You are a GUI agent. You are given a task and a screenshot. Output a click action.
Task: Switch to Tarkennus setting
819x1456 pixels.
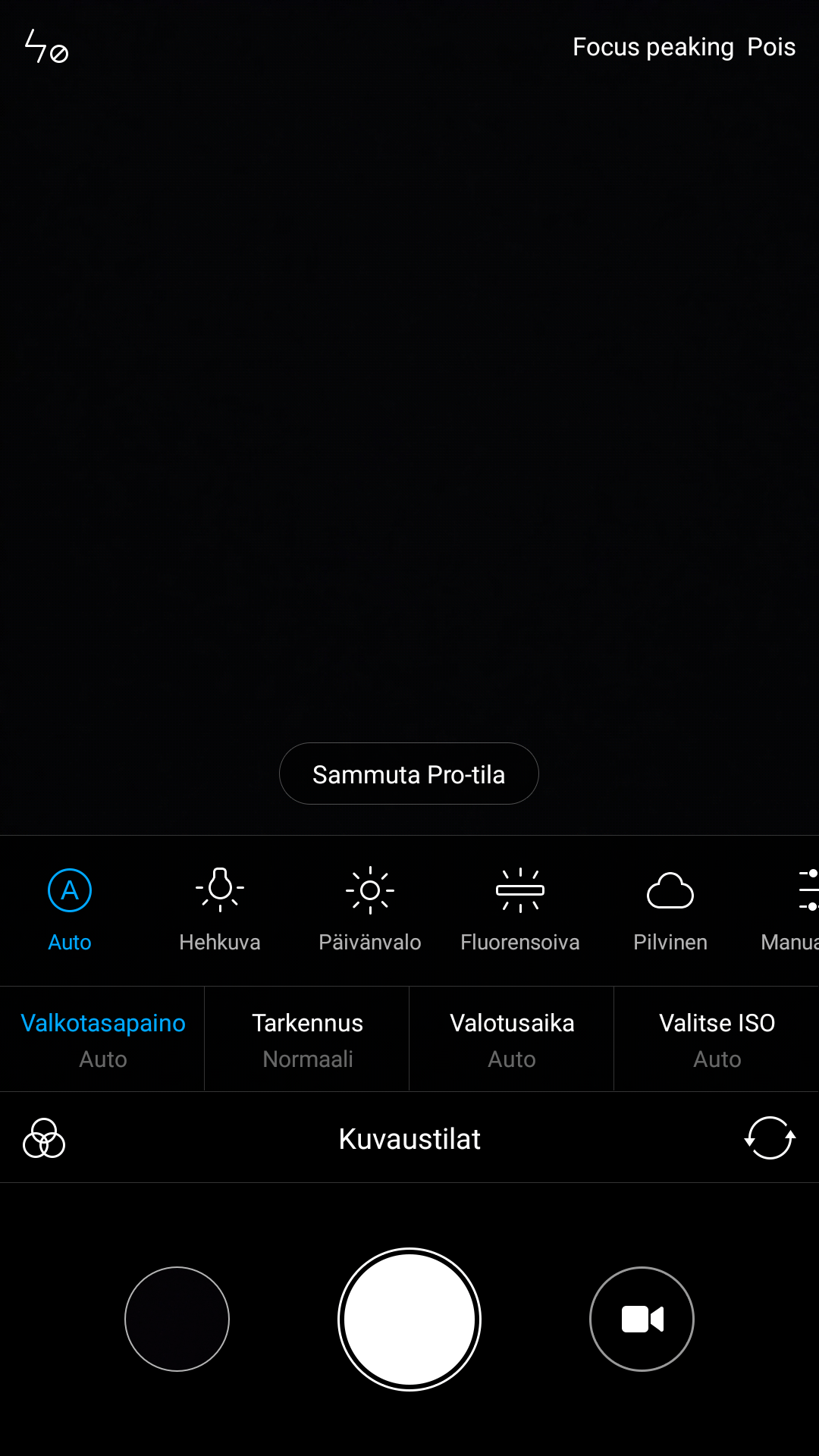click(307, 1039)
